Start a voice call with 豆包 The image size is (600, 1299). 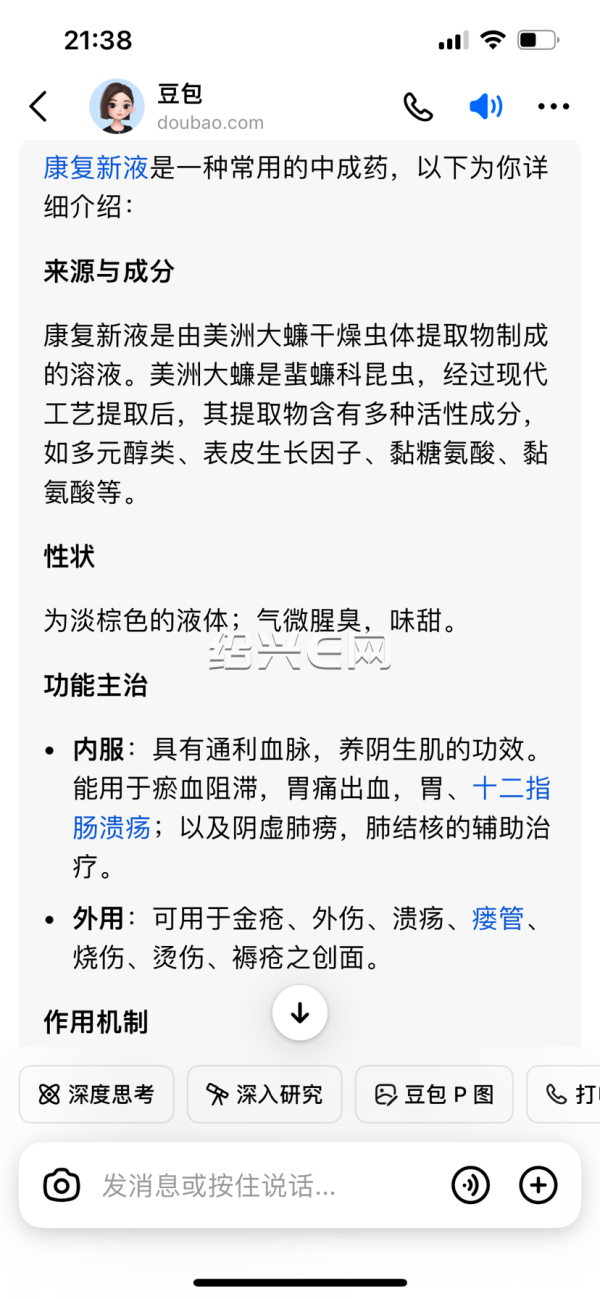[418, 106]
